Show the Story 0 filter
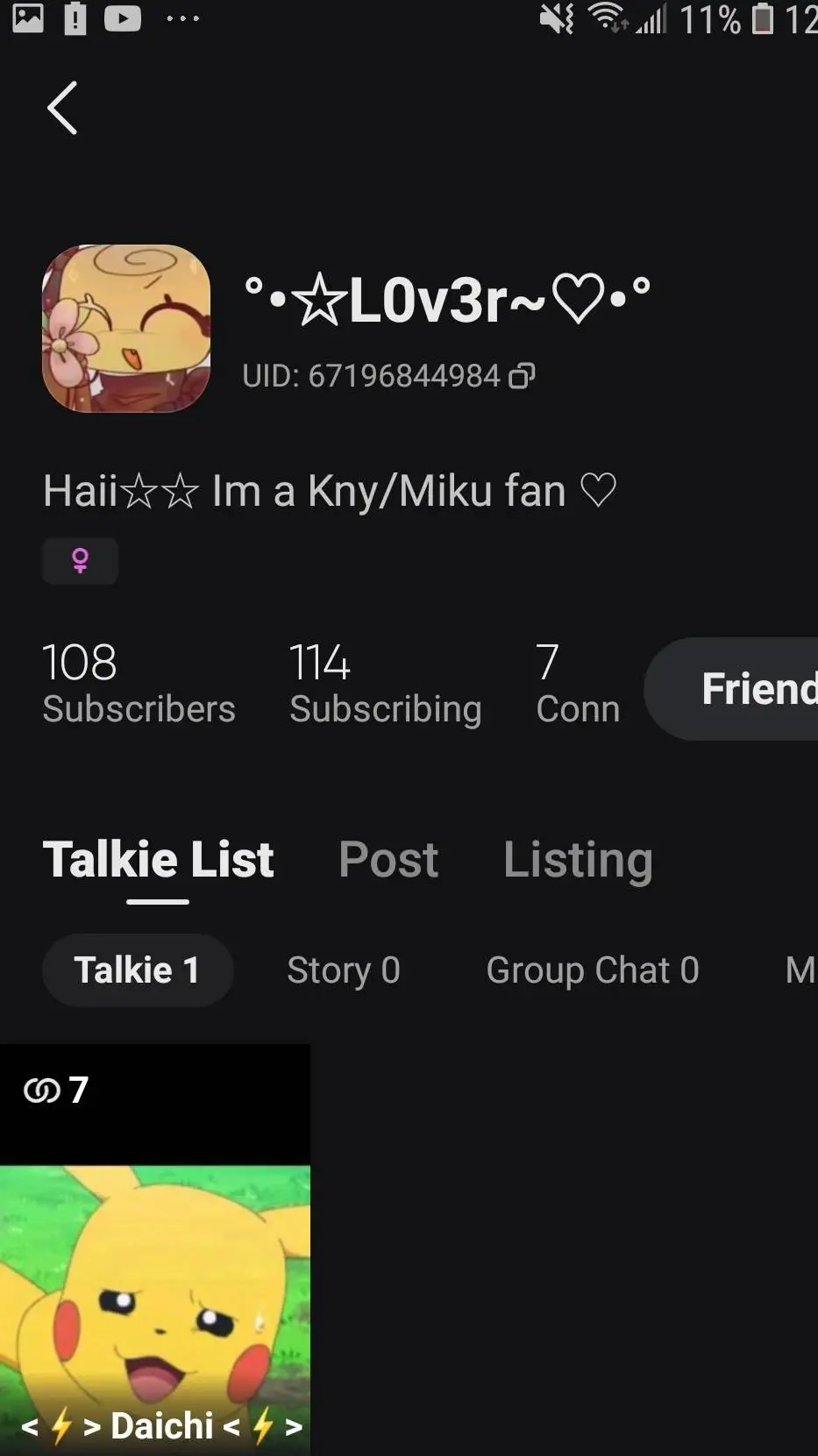818x1456 pixels. tap(344, 970)
